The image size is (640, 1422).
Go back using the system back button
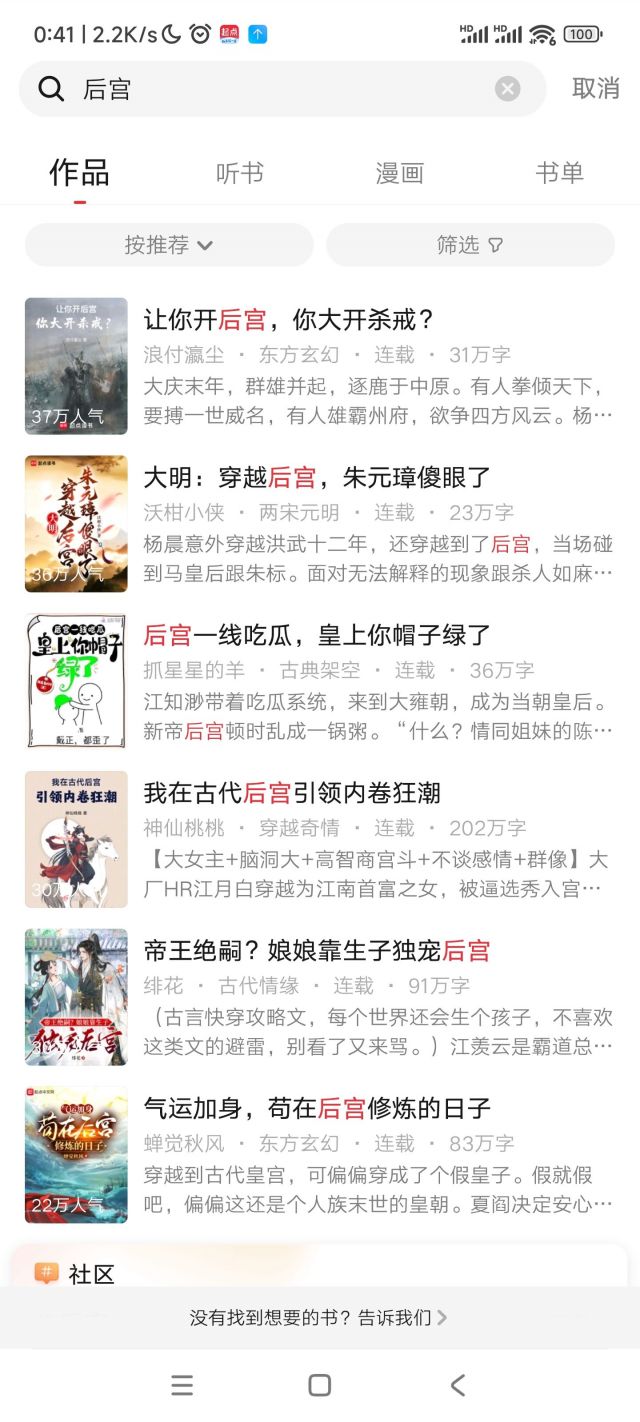point(458,1385)
